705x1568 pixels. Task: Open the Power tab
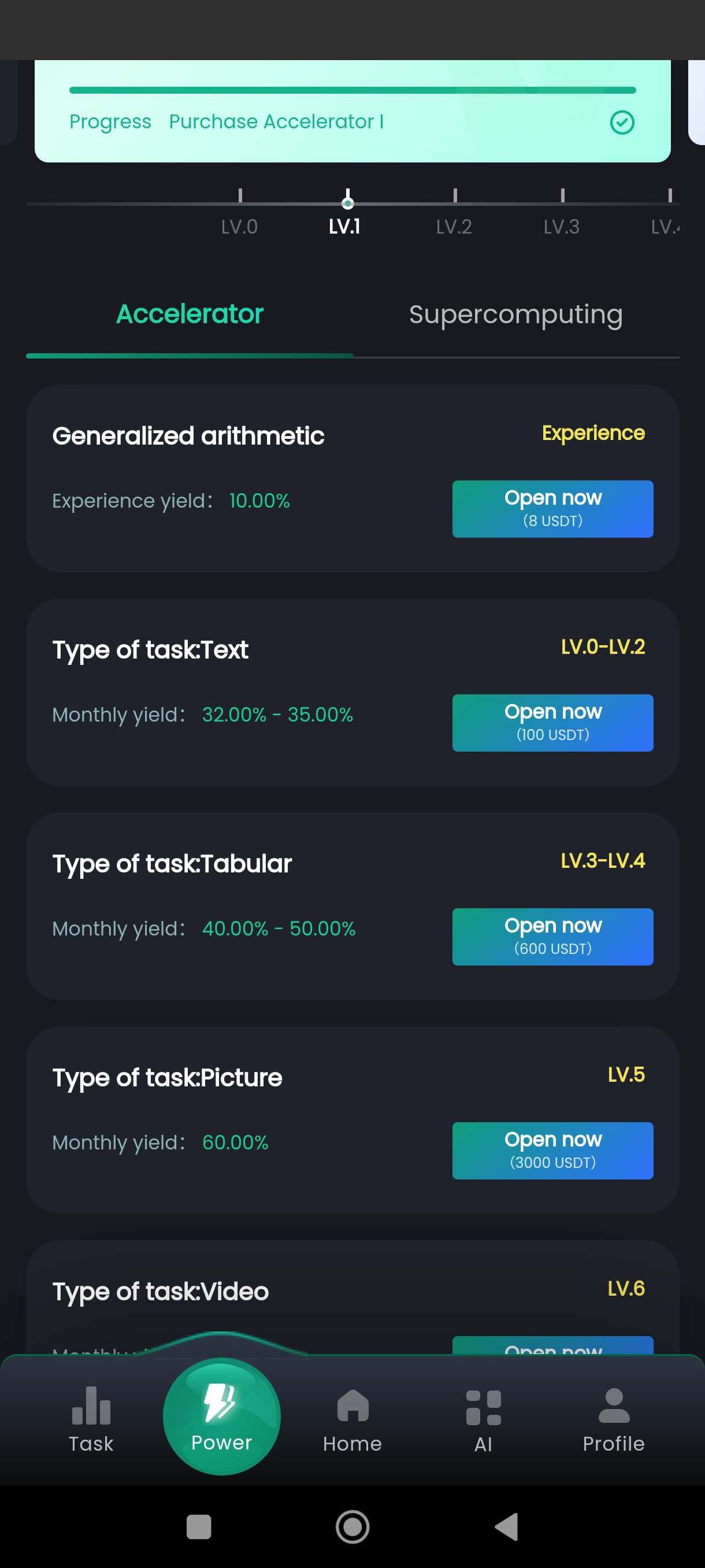point(221,1416)
